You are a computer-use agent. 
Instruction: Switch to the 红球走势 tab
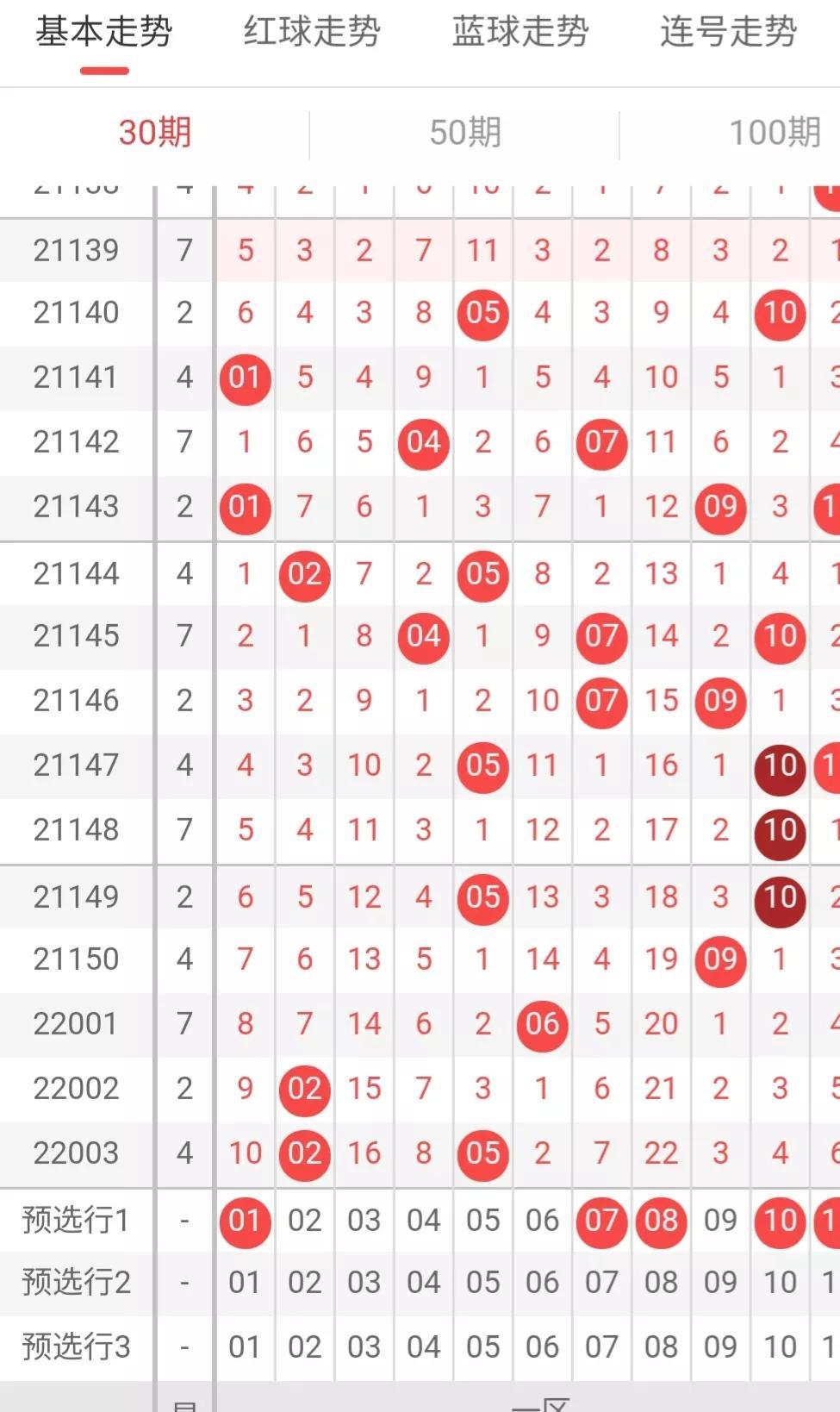[312, 33]
